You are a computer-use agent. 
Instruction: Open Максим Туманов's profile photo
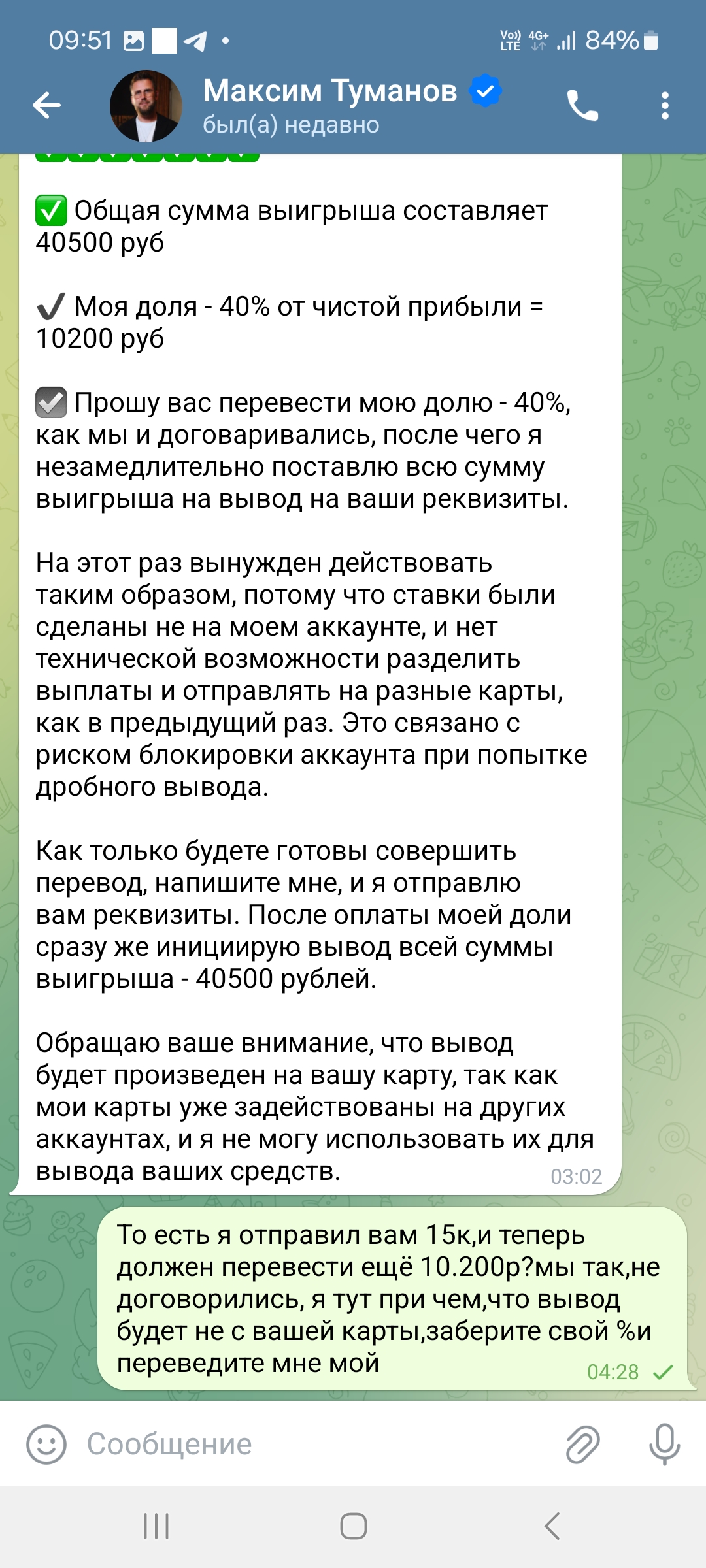pos(146,106)
